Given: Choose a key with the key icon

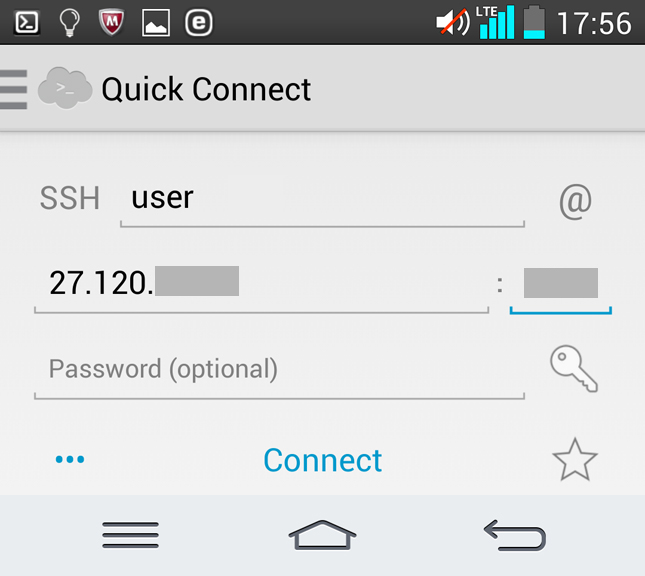Looking at the screenshot, I should pos(574,369).
